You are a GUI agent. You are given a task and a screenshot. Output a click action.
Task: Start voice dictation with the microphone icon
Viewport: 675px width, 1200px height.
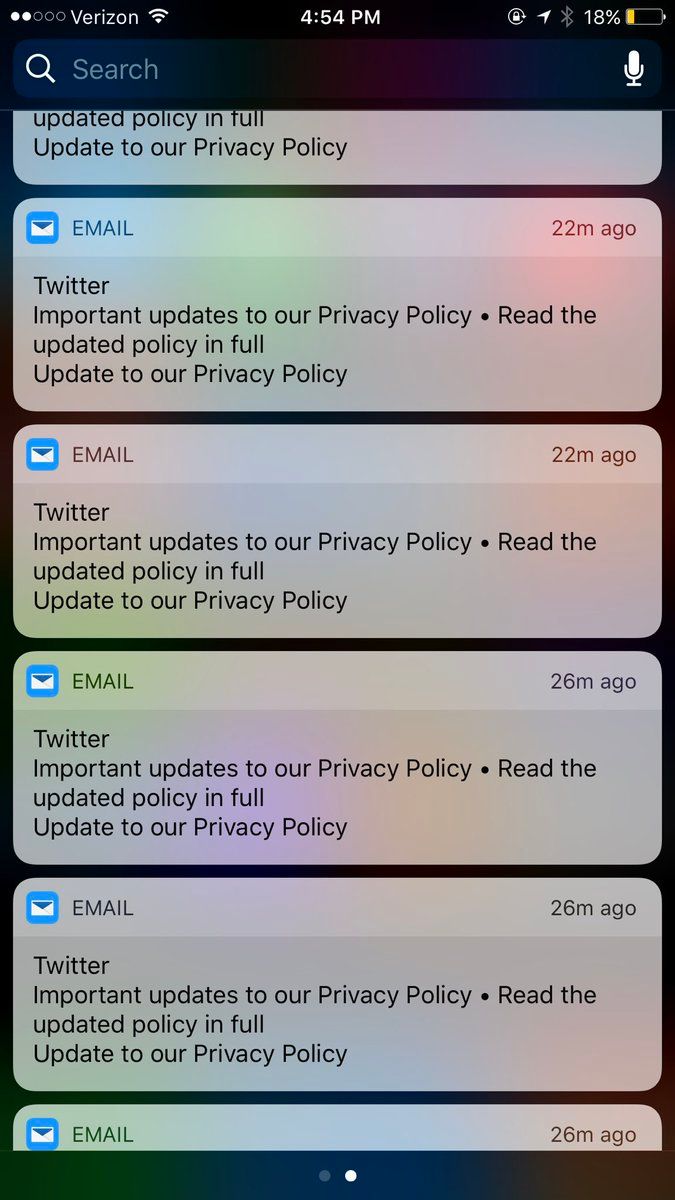(633, 69)
